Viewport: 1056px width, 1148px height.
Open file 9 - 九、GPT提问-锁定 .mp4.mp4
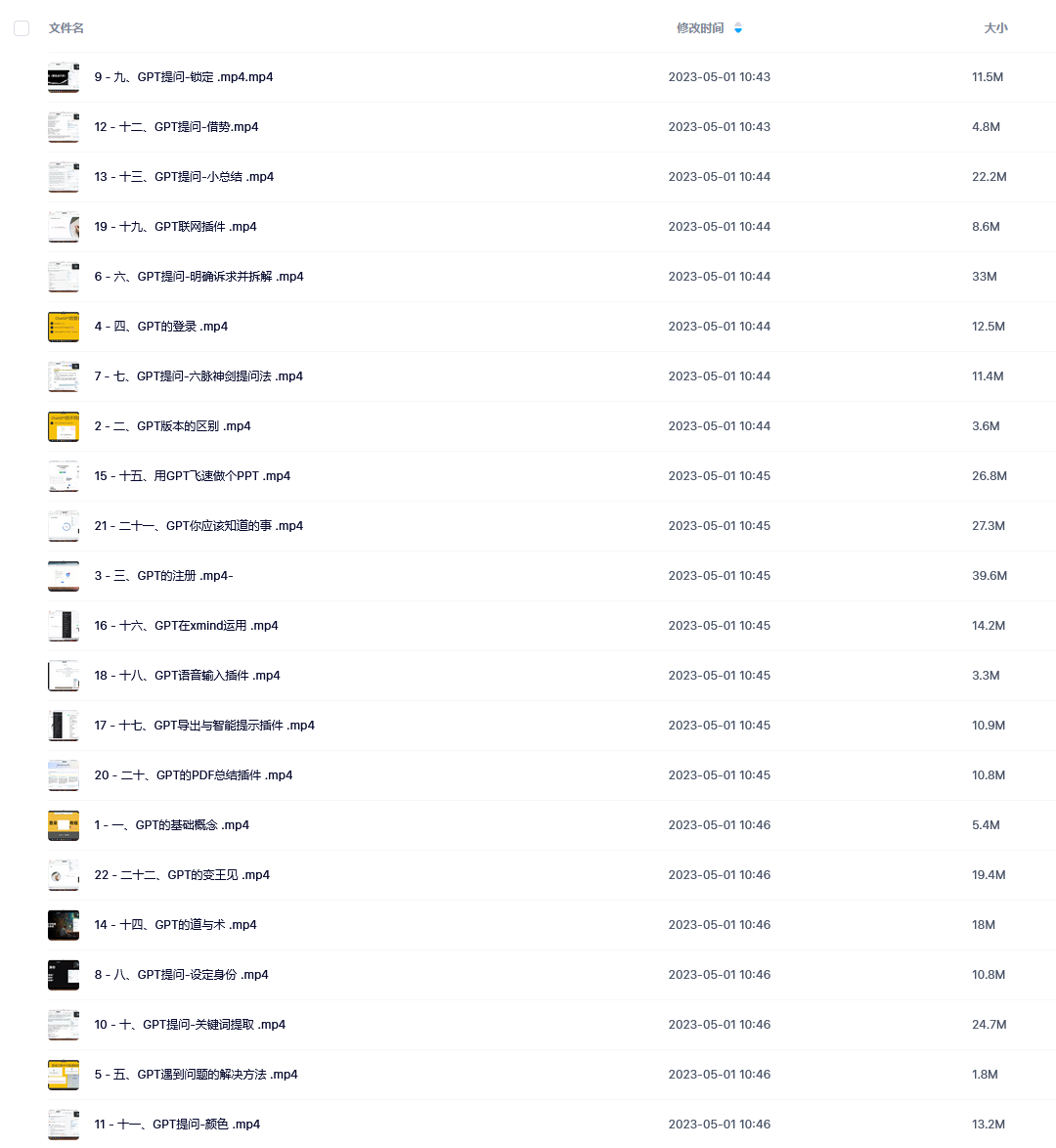point(183,77)
